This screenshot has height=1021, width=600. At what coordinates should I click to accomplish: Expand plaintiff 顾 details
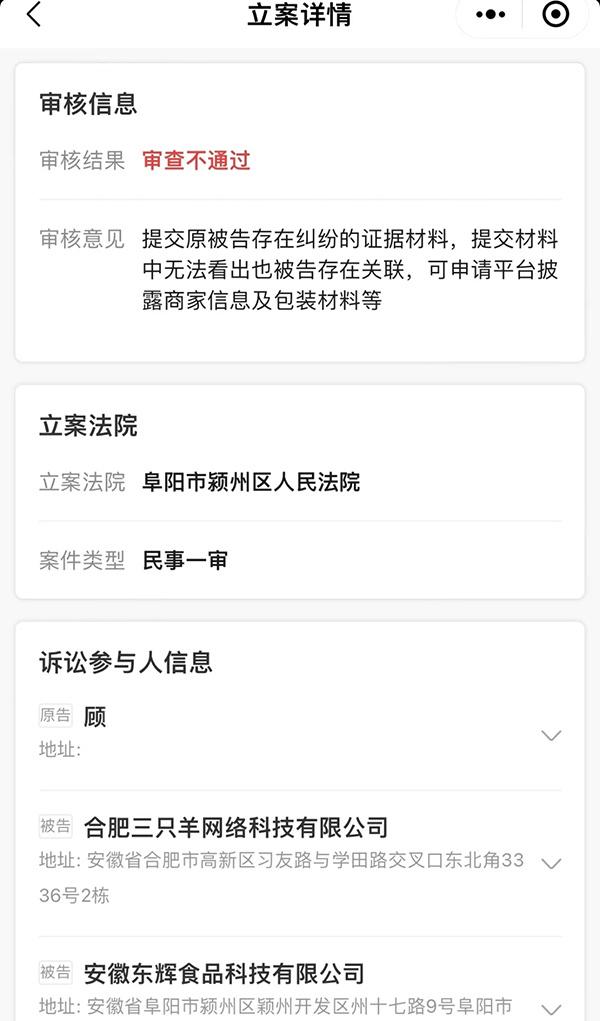pos(550,736)
